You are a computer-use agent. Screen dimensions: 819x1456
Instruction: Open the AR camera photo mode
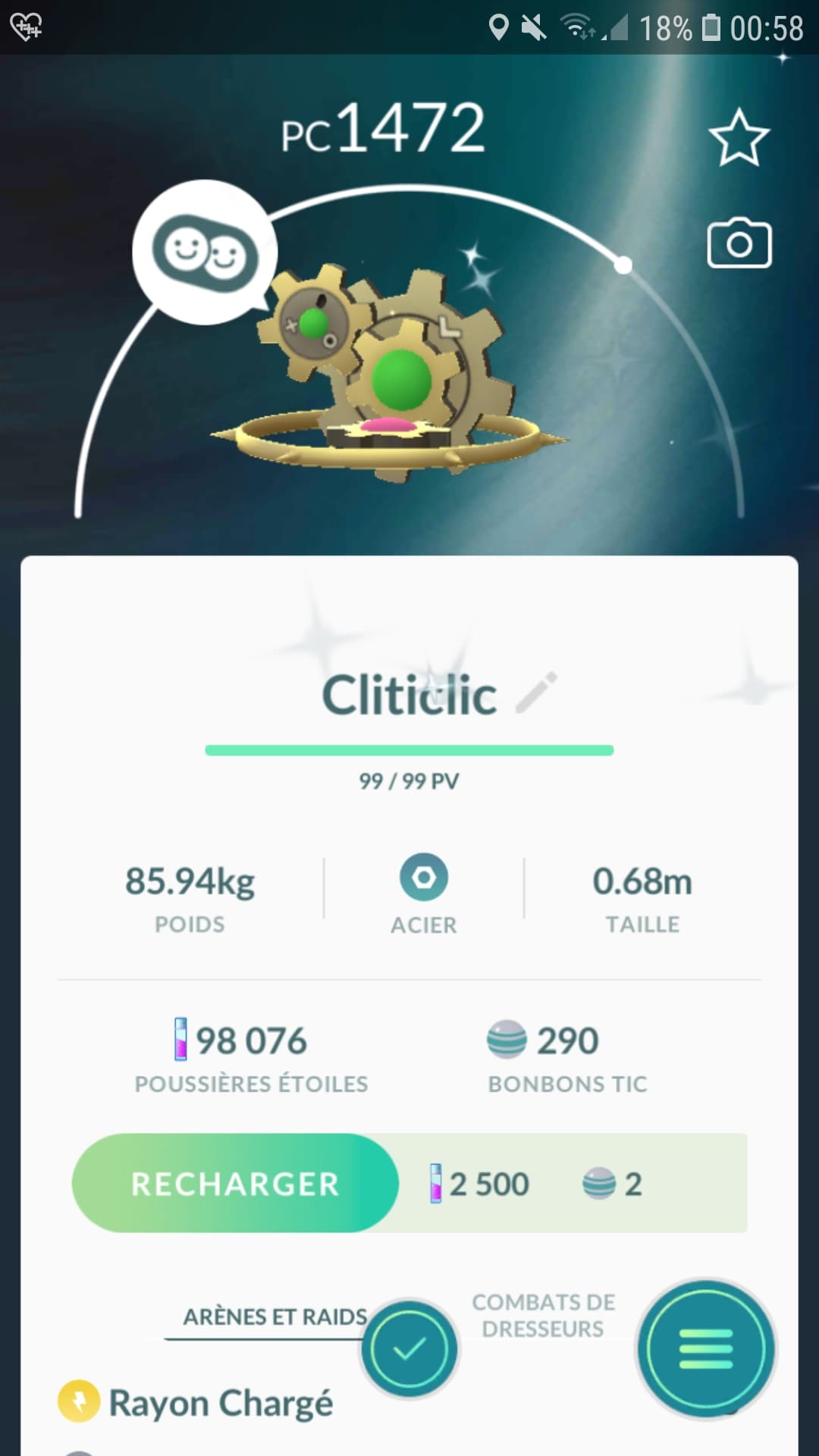pyautogui.click(x=739, y=244)
